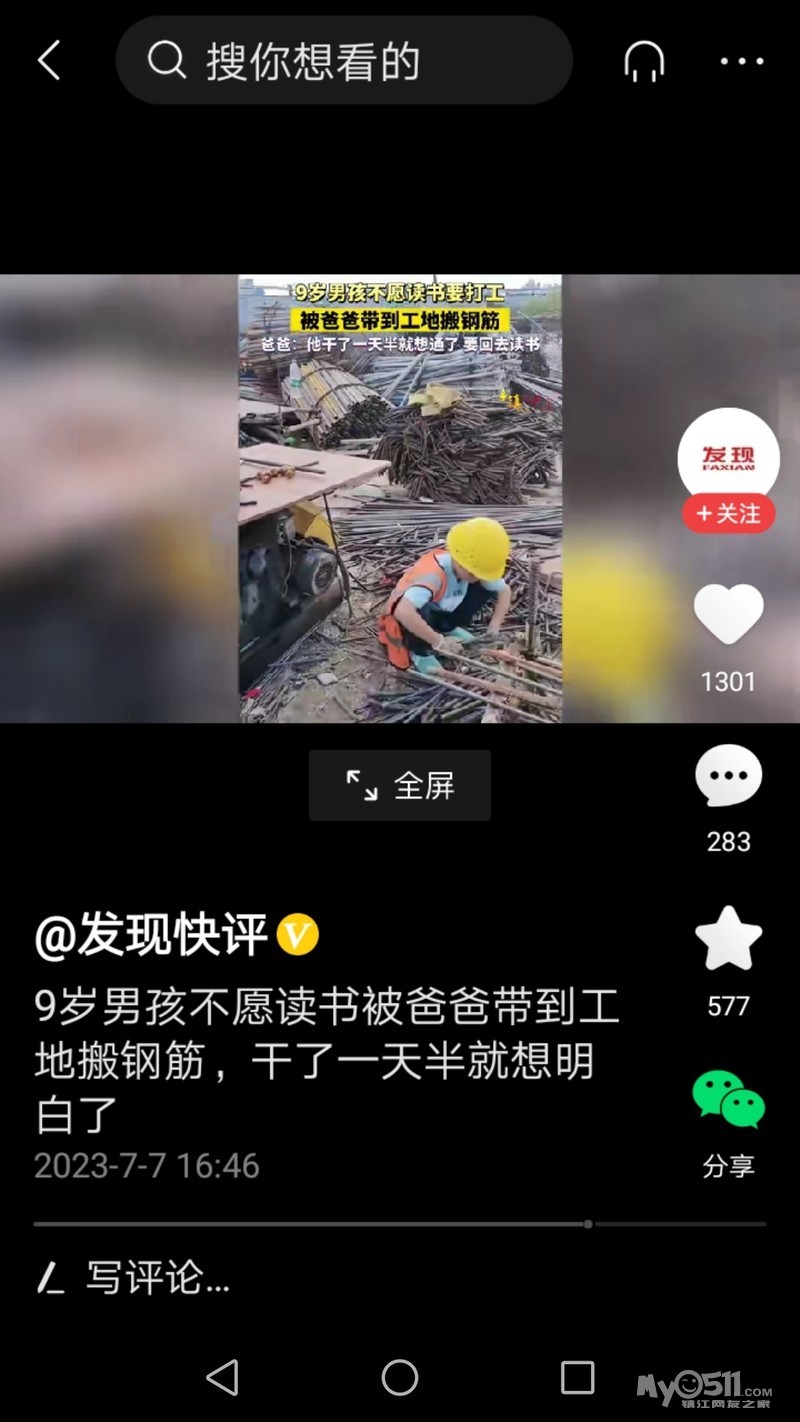Open recent apps via the square button
This screenshot has width=800, height=1422.
pos(577,1377)
